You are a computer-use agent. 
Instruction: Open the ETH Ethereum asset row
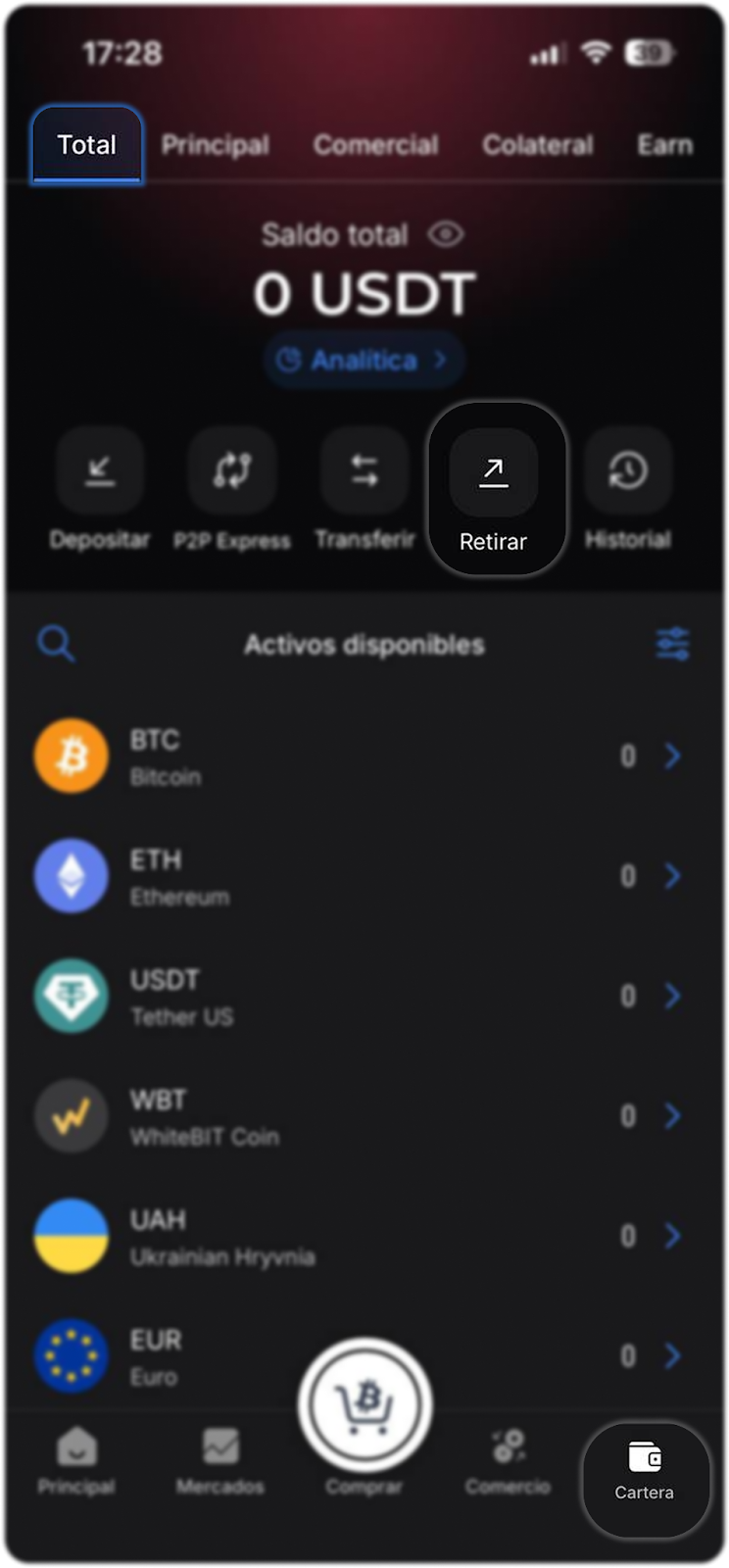tap(363, 876)
